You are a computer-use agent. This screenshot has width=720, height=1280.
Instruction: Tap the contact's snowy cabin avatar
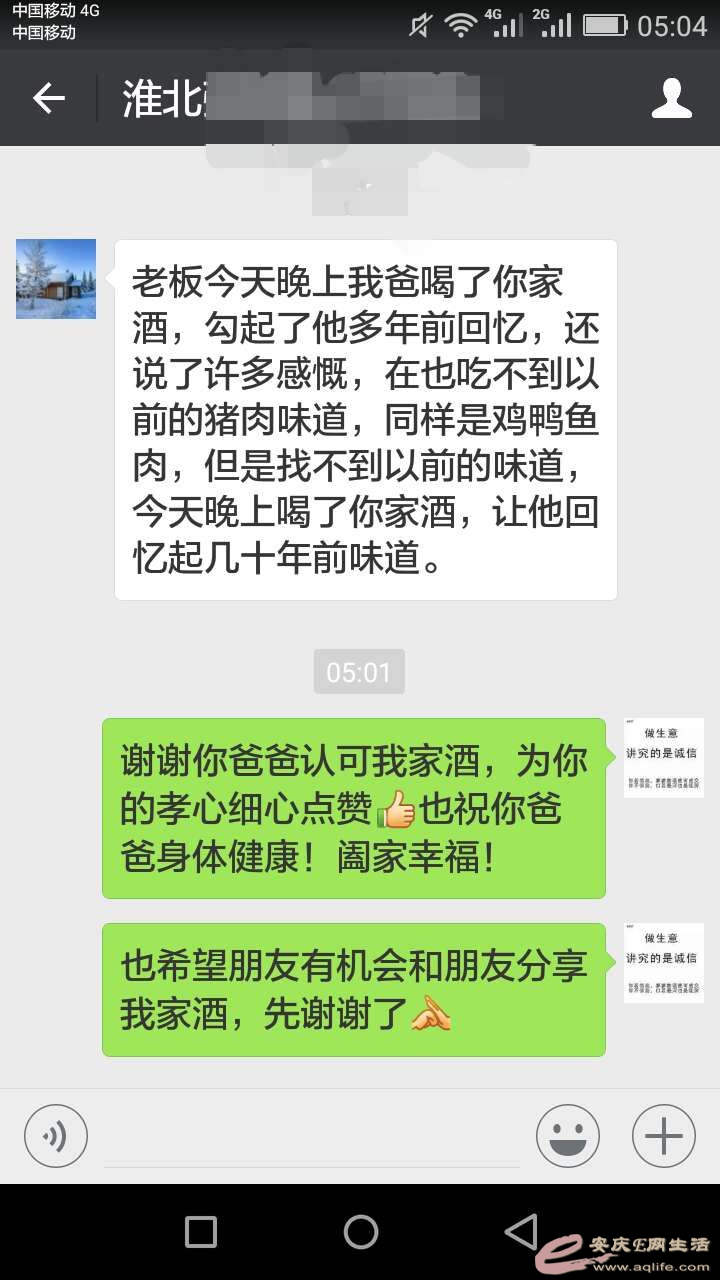pos(56,279)
